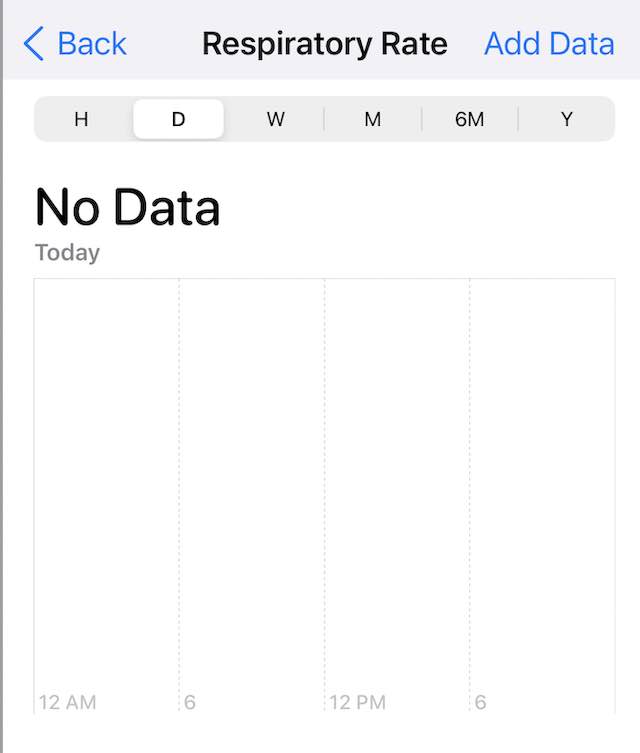This screenshot has height=753, width=640.
Task: Tap Add Data to enter respiratory rate
Action: [548, 44]
